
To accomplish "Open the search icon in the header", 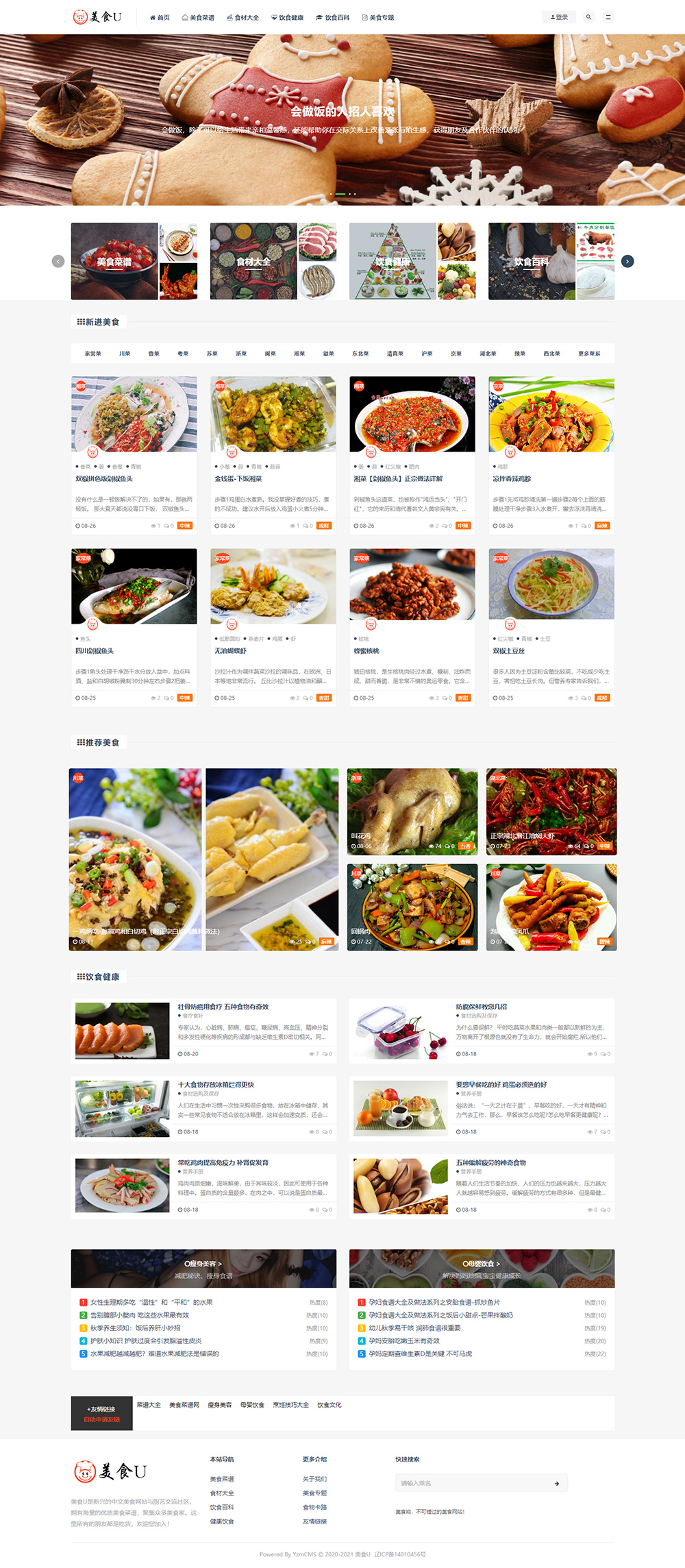I will [588, 17].
